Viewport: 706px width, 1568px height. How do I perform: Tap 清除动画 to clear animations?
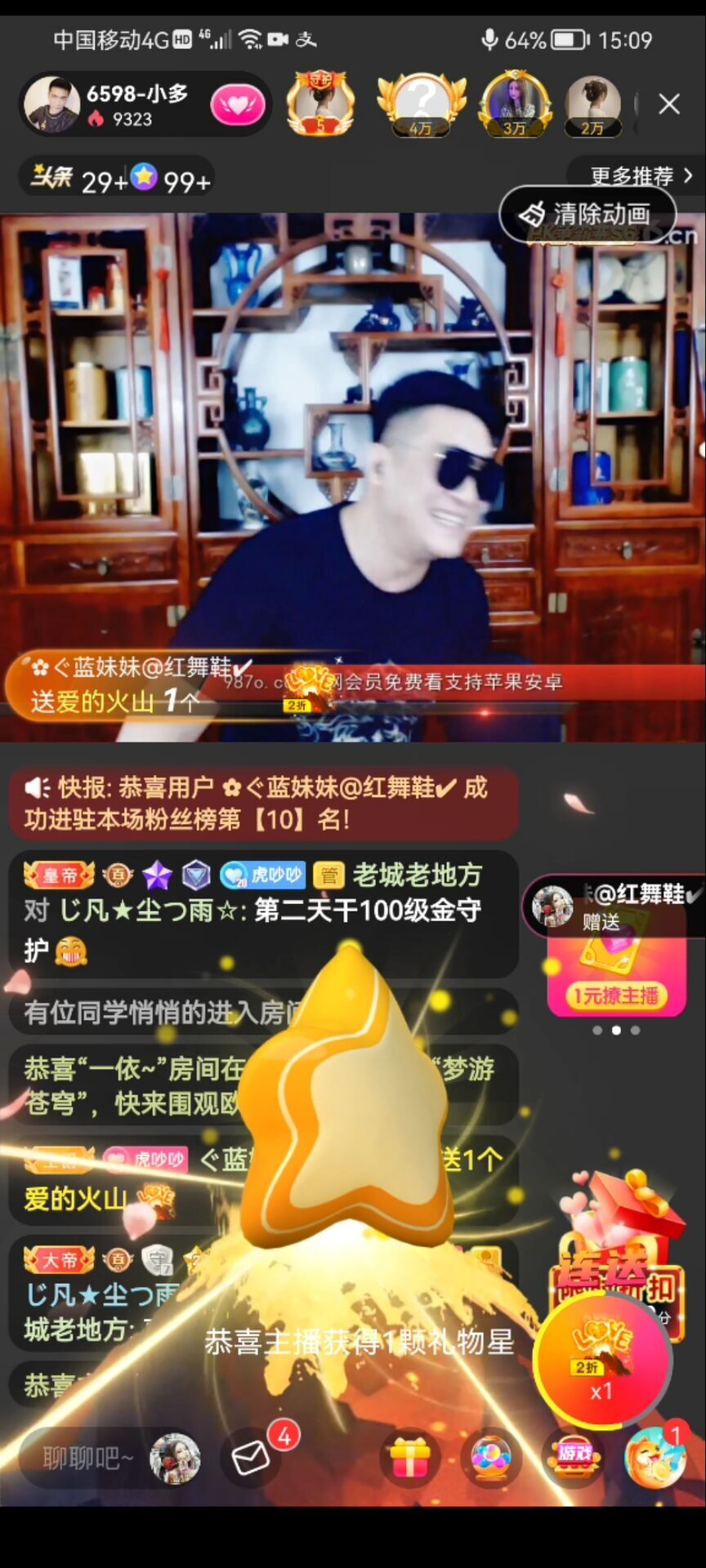(x=588, y=215)
